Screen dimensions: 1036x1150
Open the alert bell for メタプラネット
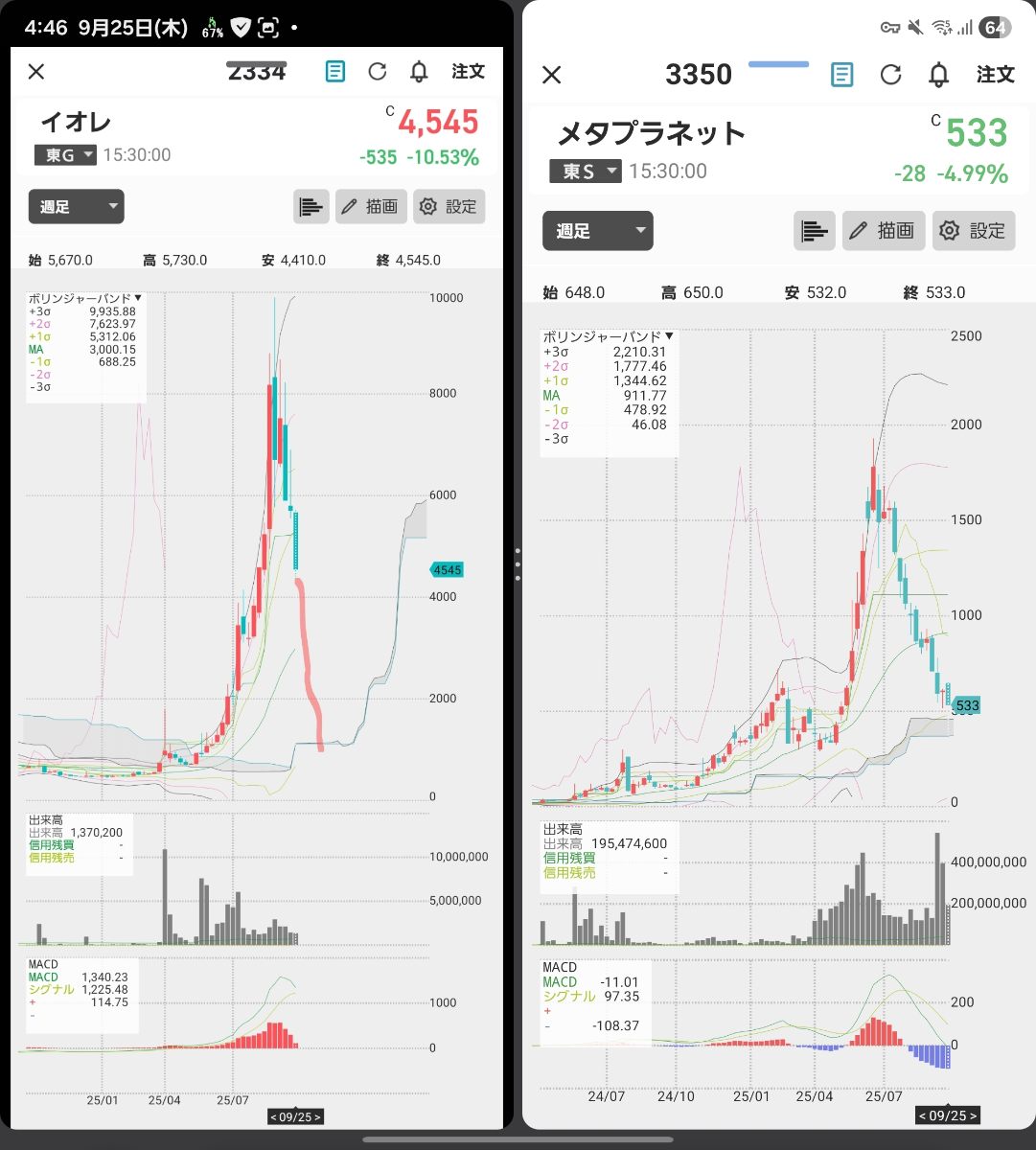pyautogui.click(x=938, y=74)
